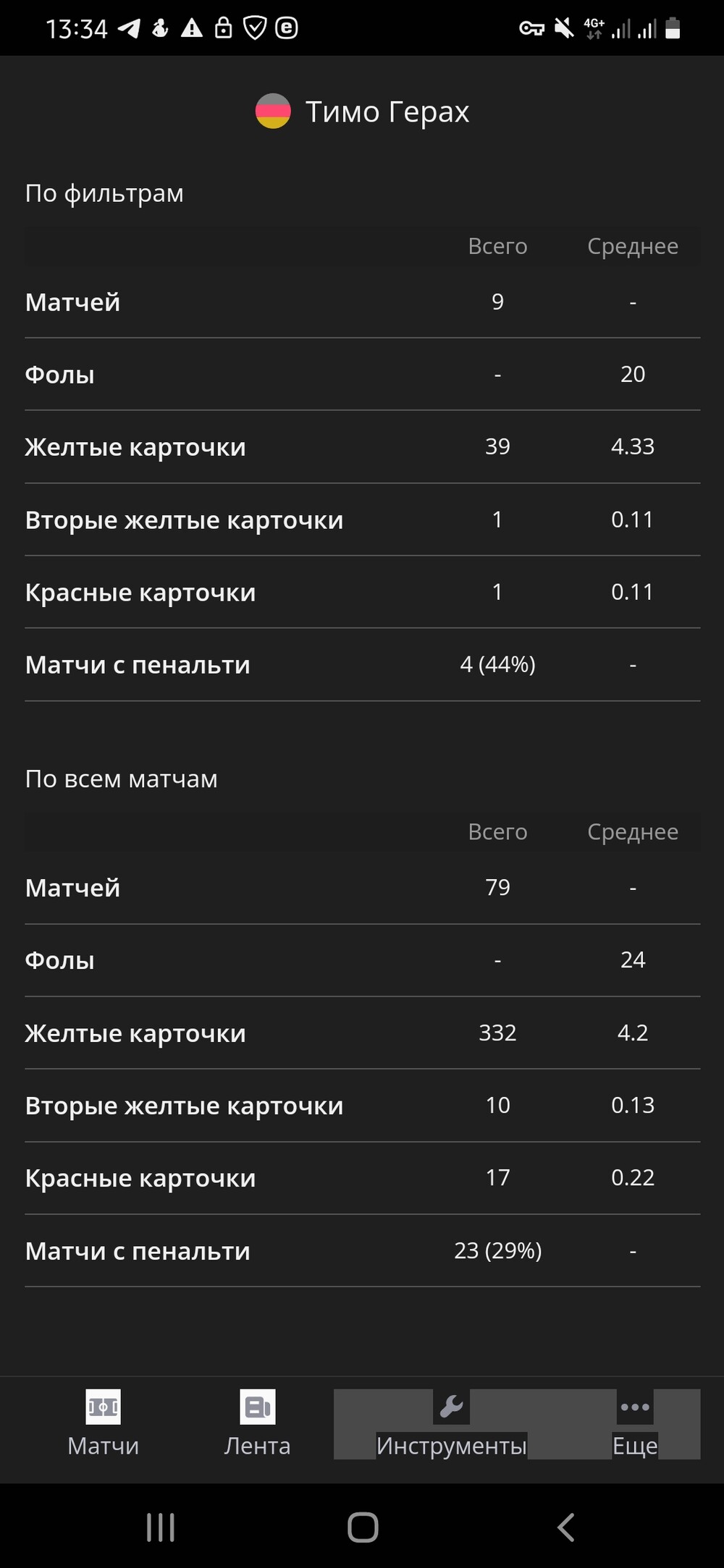Tap the system back button
The image size is (724, 1568).
[566, 1527]
